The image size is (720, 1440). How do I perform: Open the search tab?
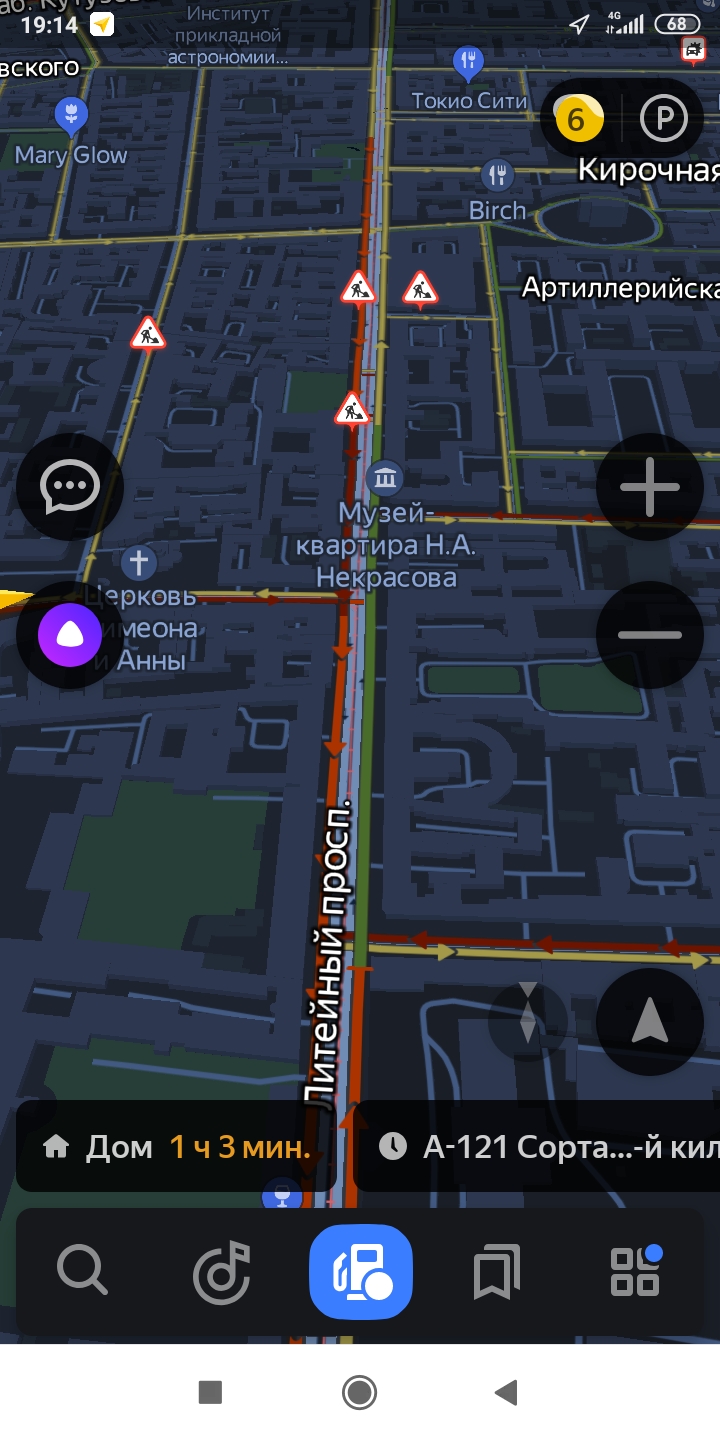(82, 1272)
